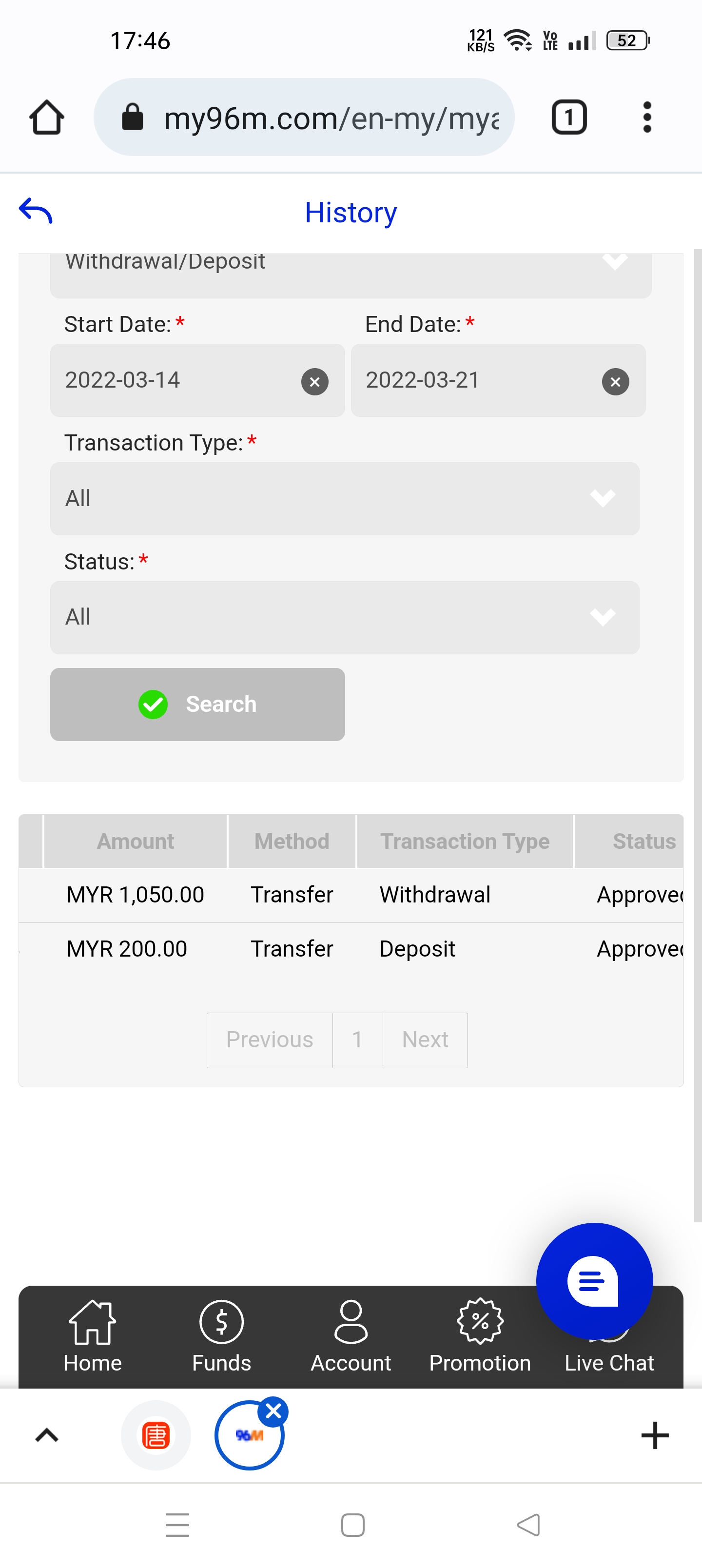
Task: Expand the Transaction Type dropdown
Action: coord(345,498)
